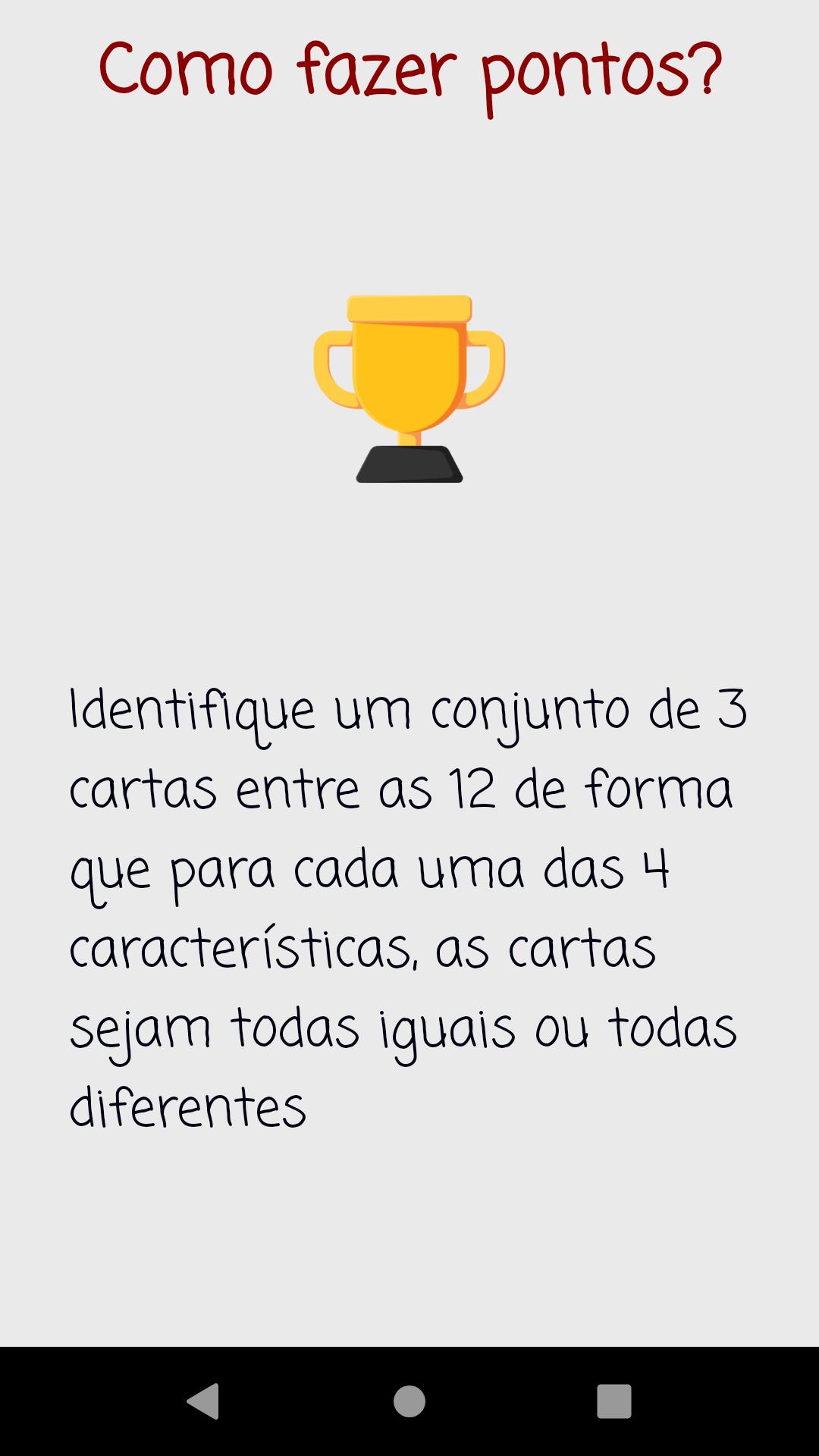This screenshot has height=1456, width=819.
Task: Go to the home screen
Action: [409, 1401]
